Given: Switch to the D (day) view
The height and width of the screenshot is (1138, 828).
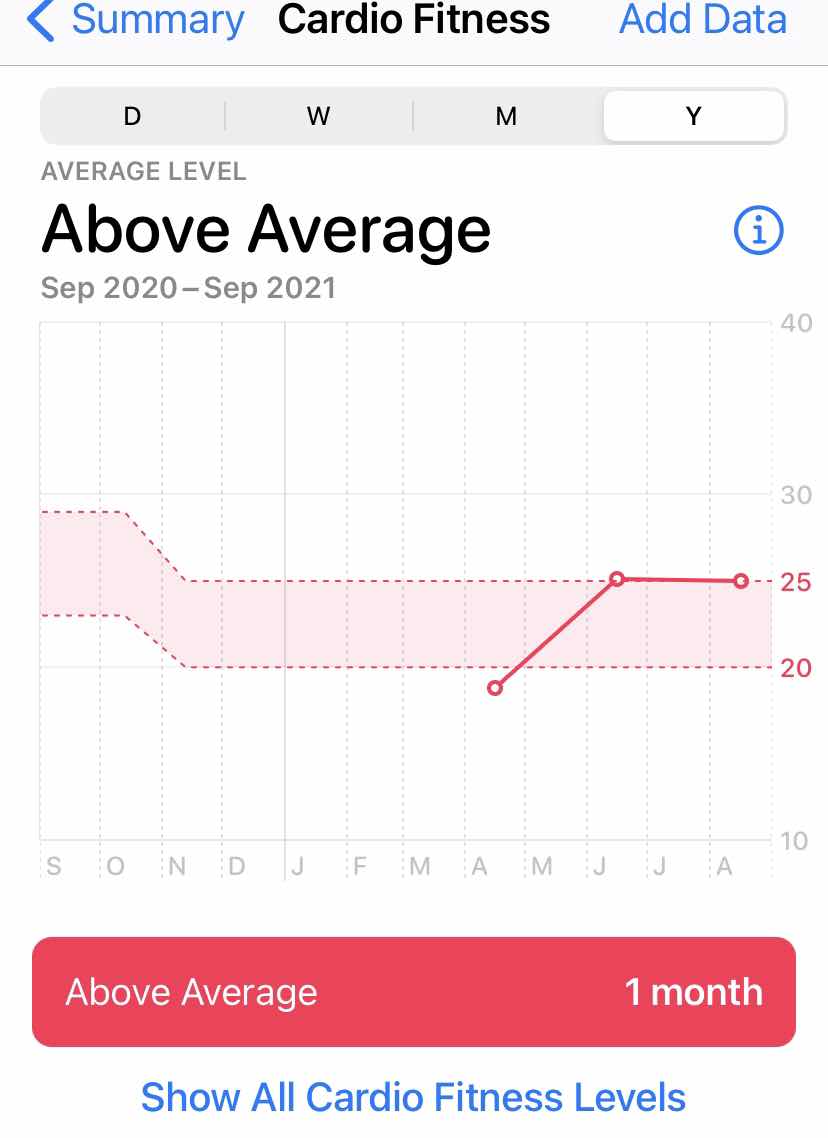Looking at the screenshot, I should tap(132, 117).
